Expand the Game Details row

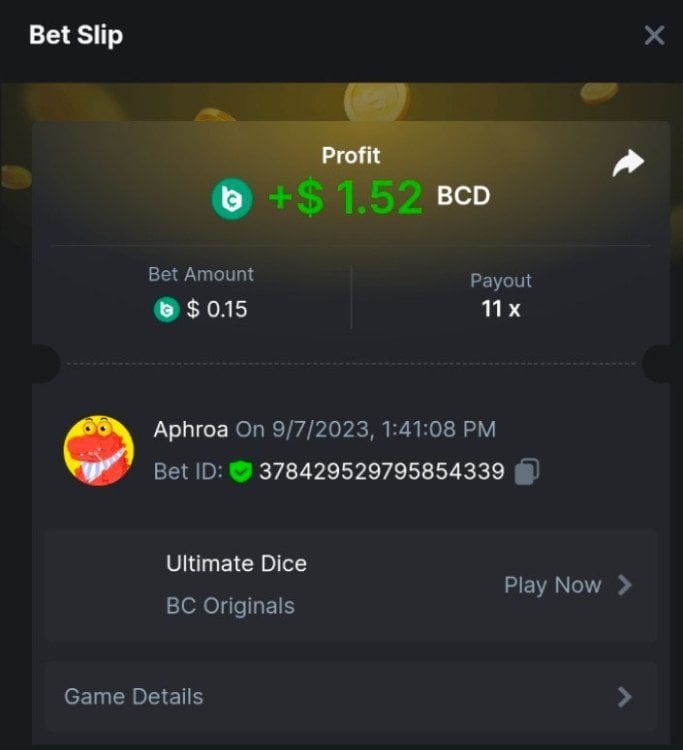click(x=350, y=696)
